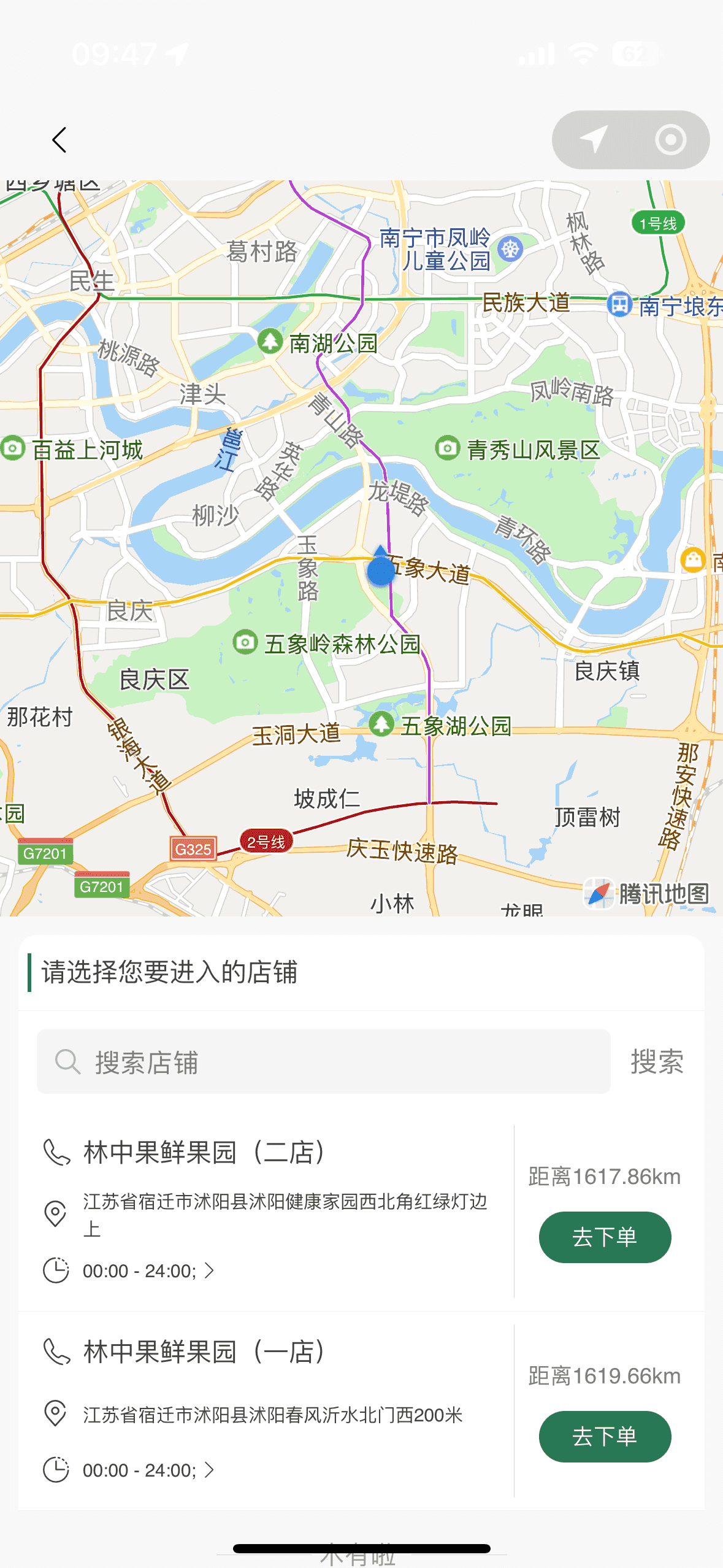Viewport: 723px width, 1568px height.
Task: Go back using the back arrow
Action: 59,140
